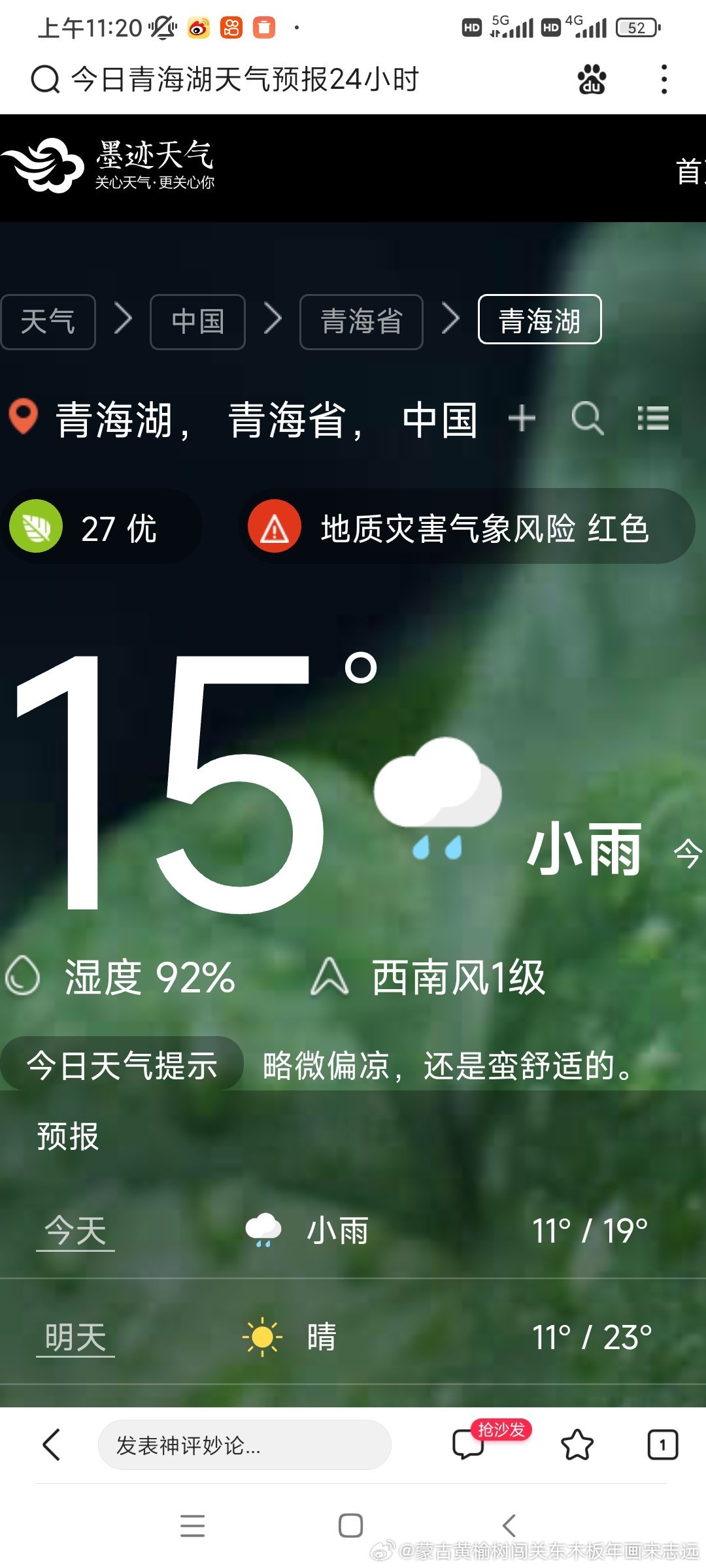This screenshot has width=706, height=1568.
Task: Tap the plus icon to add a city
Action: (x=522, y=418)
